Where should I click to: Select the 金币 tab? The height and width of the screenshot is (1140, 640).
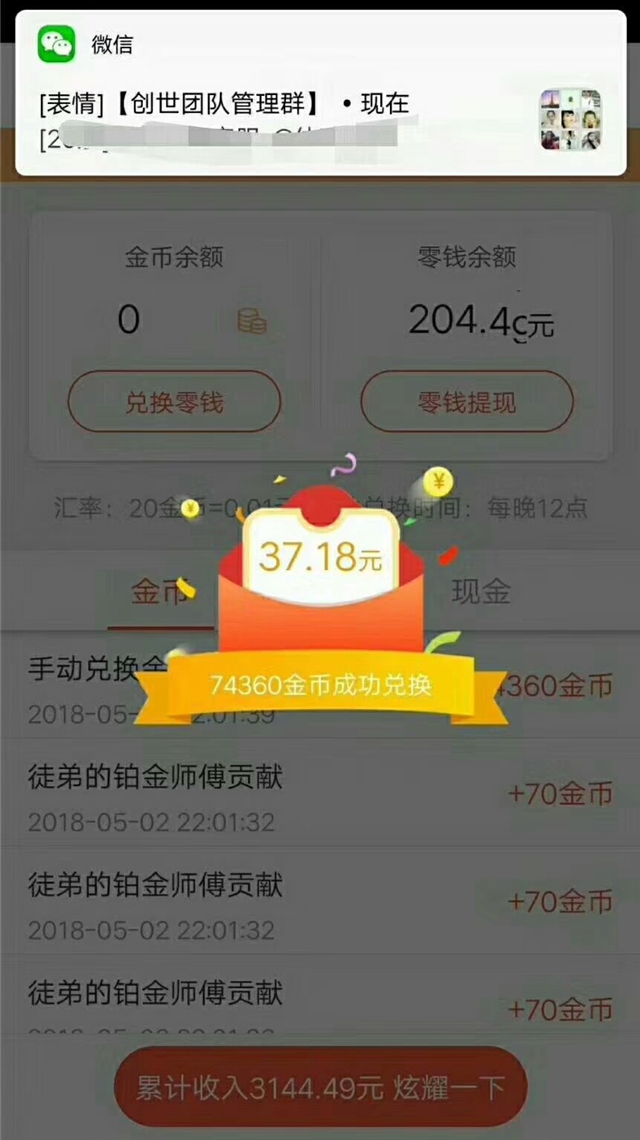click(x=160, y=592)
